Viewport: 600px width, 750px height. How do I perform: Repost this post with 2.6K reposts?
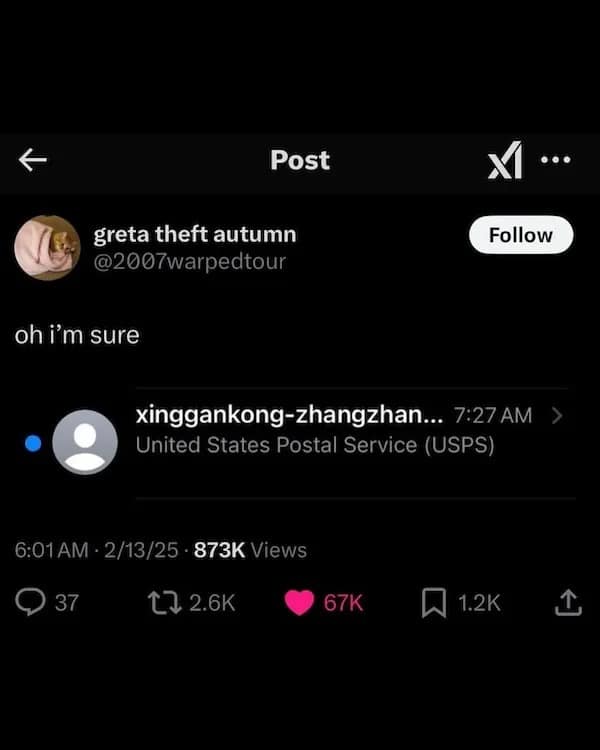pyautogui.click(x=158, y=602)
